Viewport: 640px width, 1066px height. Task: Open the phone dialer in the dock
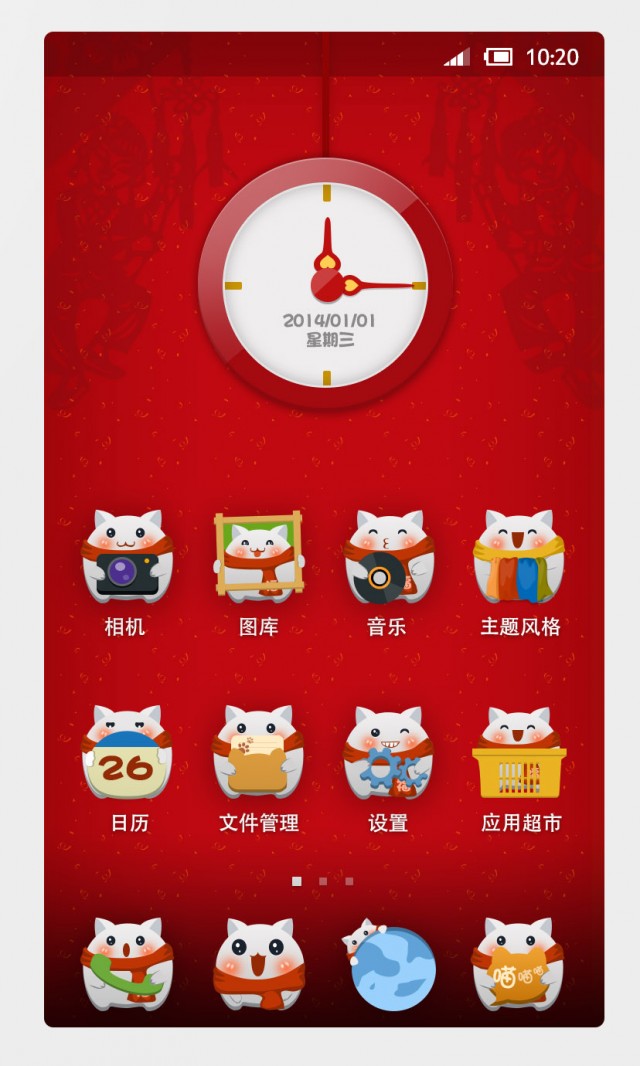click(126, 964)
